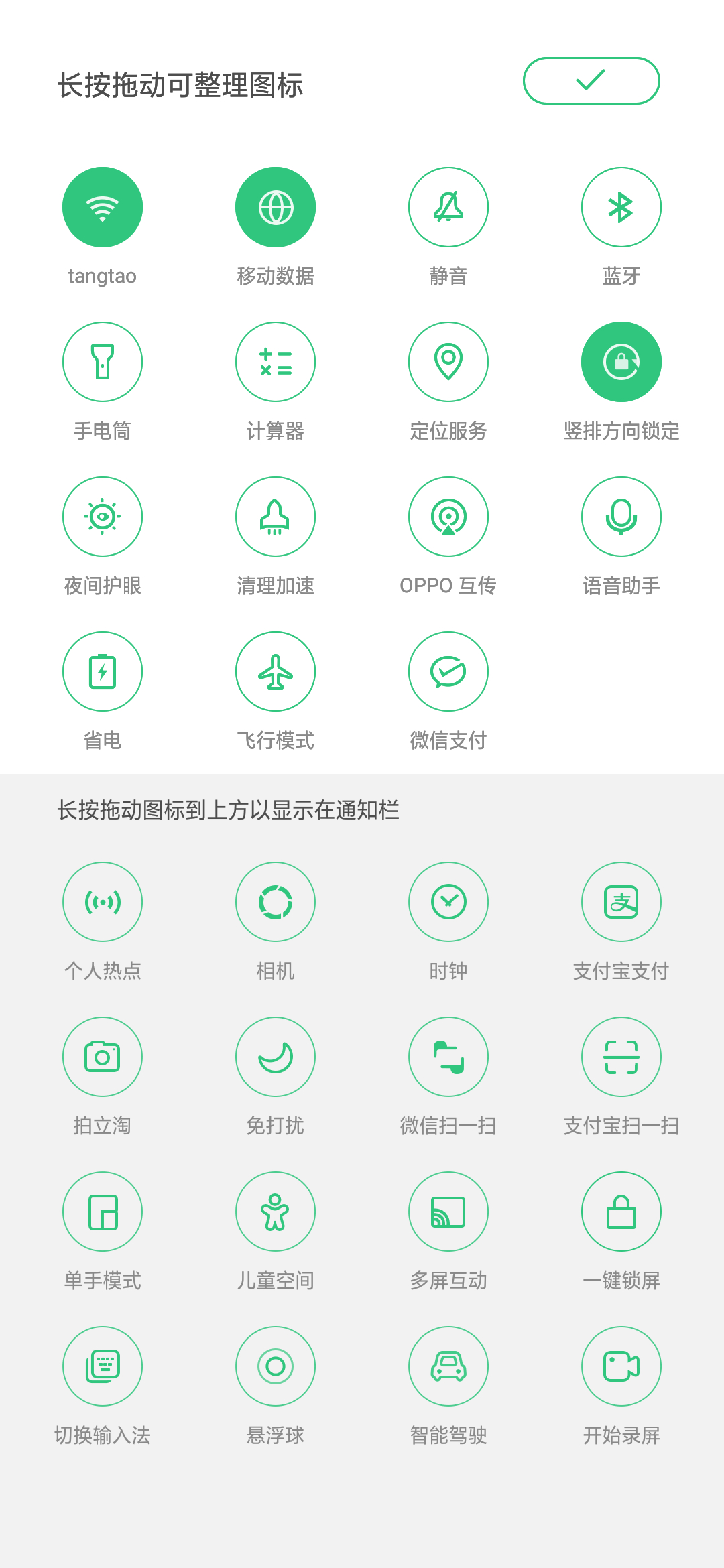The image size is (724, 1568).
Task: Choose the 支付宝扫一扫 Alipay scan tile
Action: tap(621, 1057)
